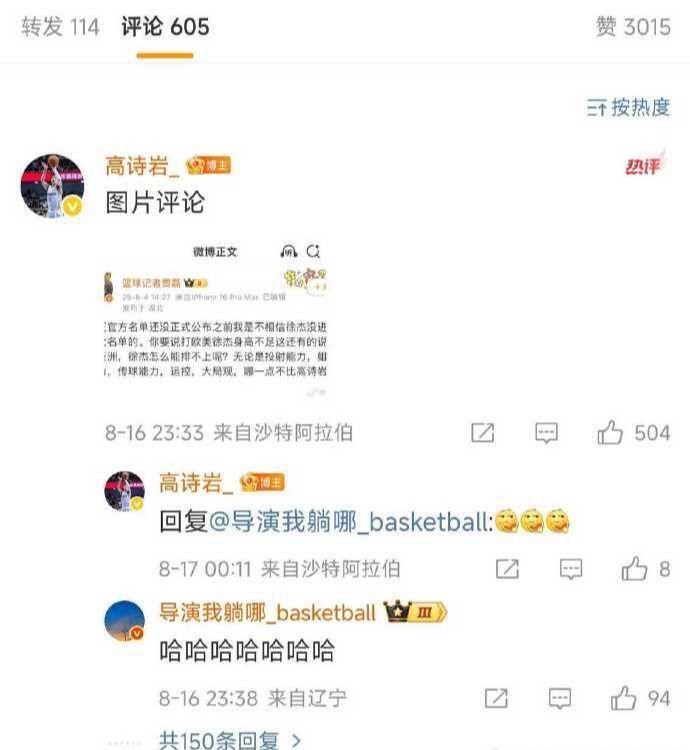Viewport: 690px width, 750px height.
Task: Switch to the 转发 114 tab
Action: tap(60, 27)
